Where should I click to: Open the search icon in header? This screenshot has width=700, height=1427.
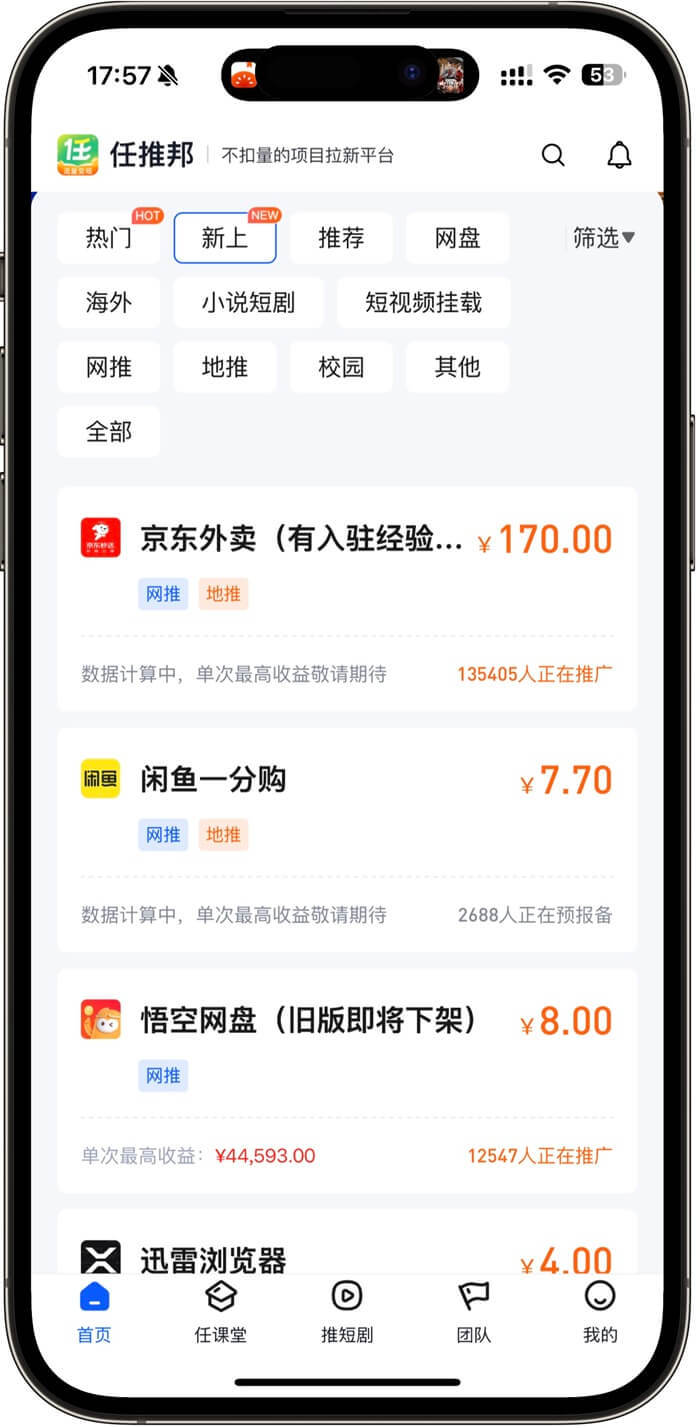pyautogui.click(x=553, y=155)
